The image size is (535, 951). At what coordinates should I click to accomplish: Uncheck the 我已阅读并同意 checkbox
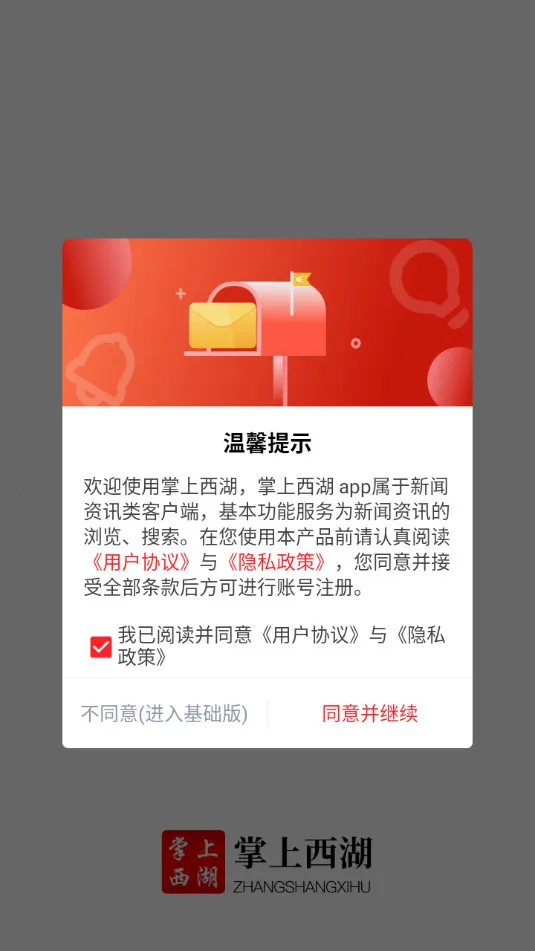click(101, 647)
